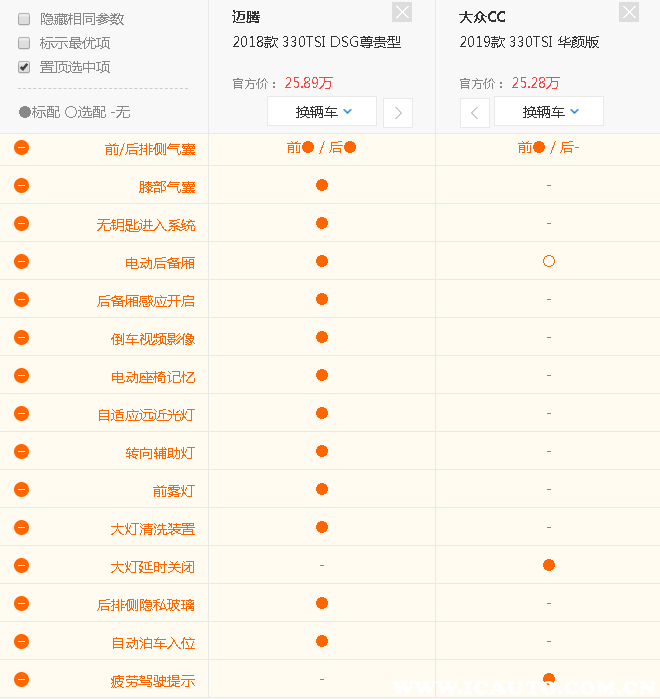Unpin the 前/后排侧气囊 row
The image size is (660, 699).
coord(21,148)
